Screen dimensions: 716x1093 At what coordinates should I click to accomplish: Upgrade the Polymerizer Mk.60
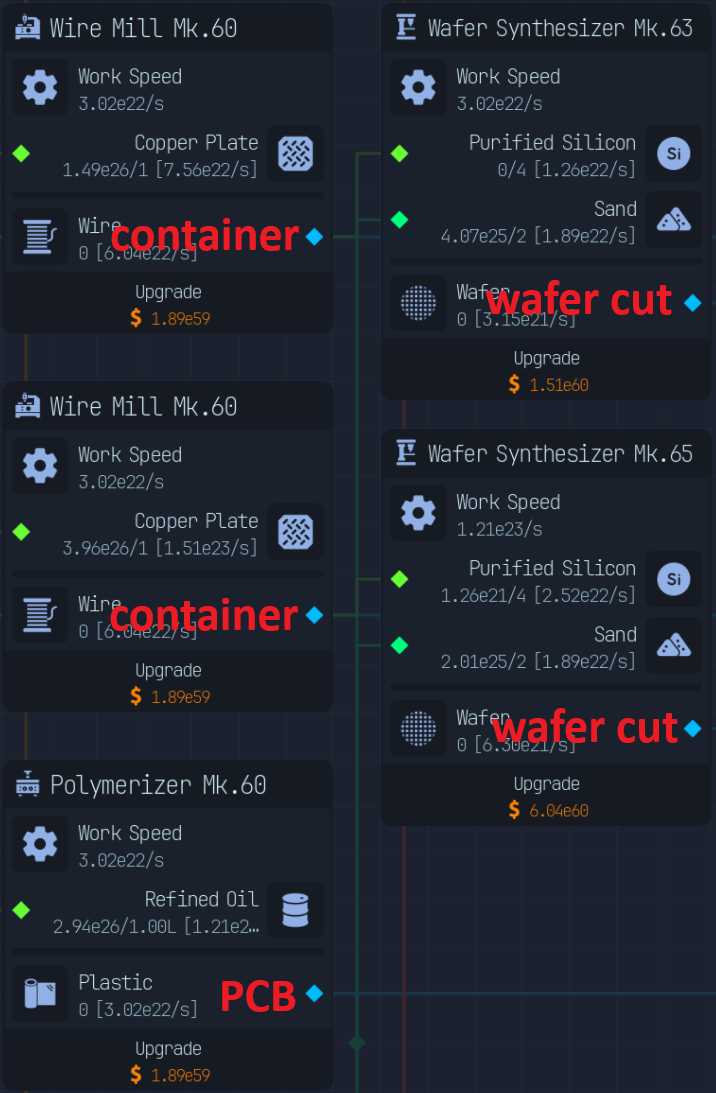[x=168, y=1062]
